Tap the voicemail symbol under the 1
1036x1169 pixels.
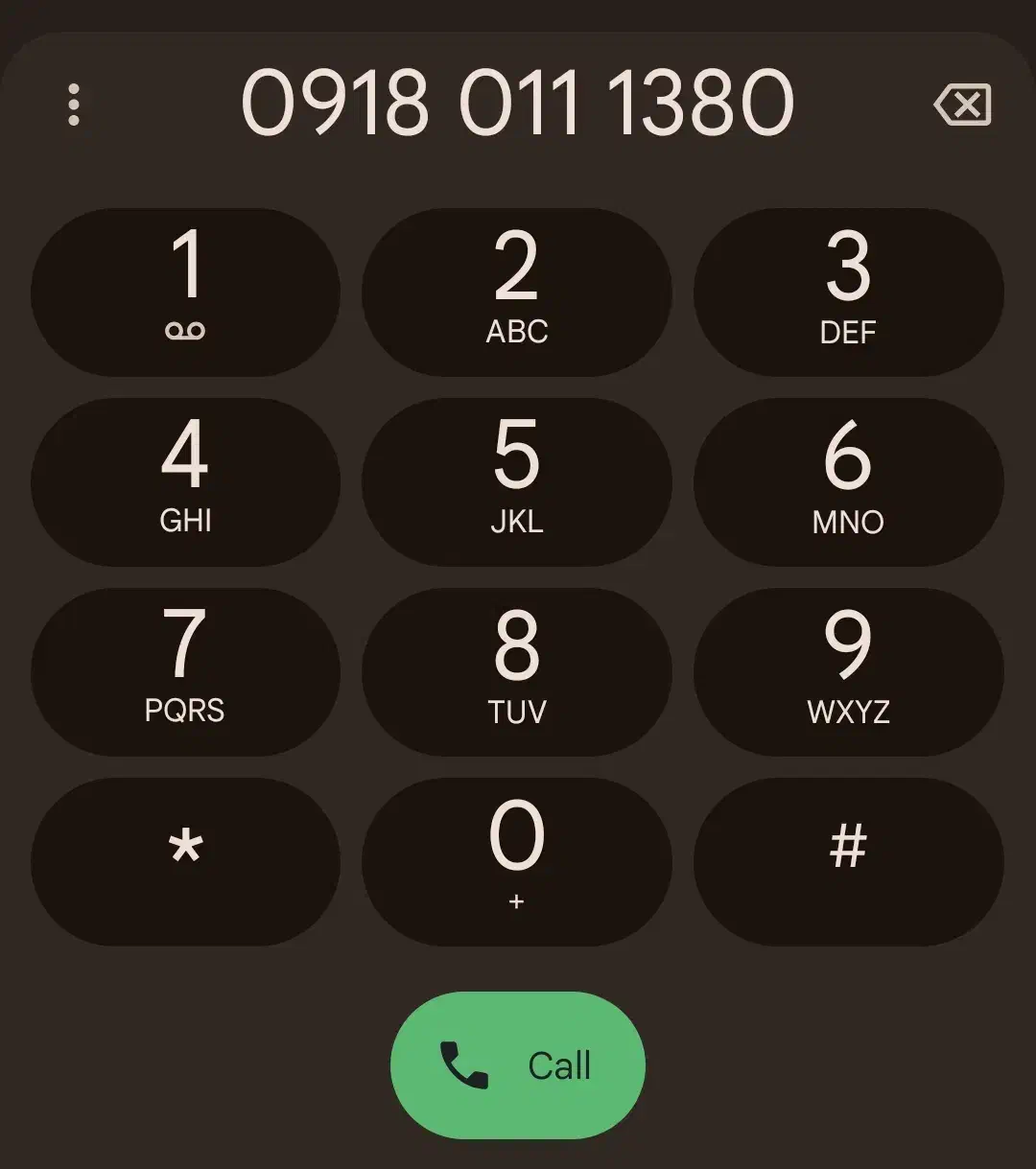click(x=185, y=328)
